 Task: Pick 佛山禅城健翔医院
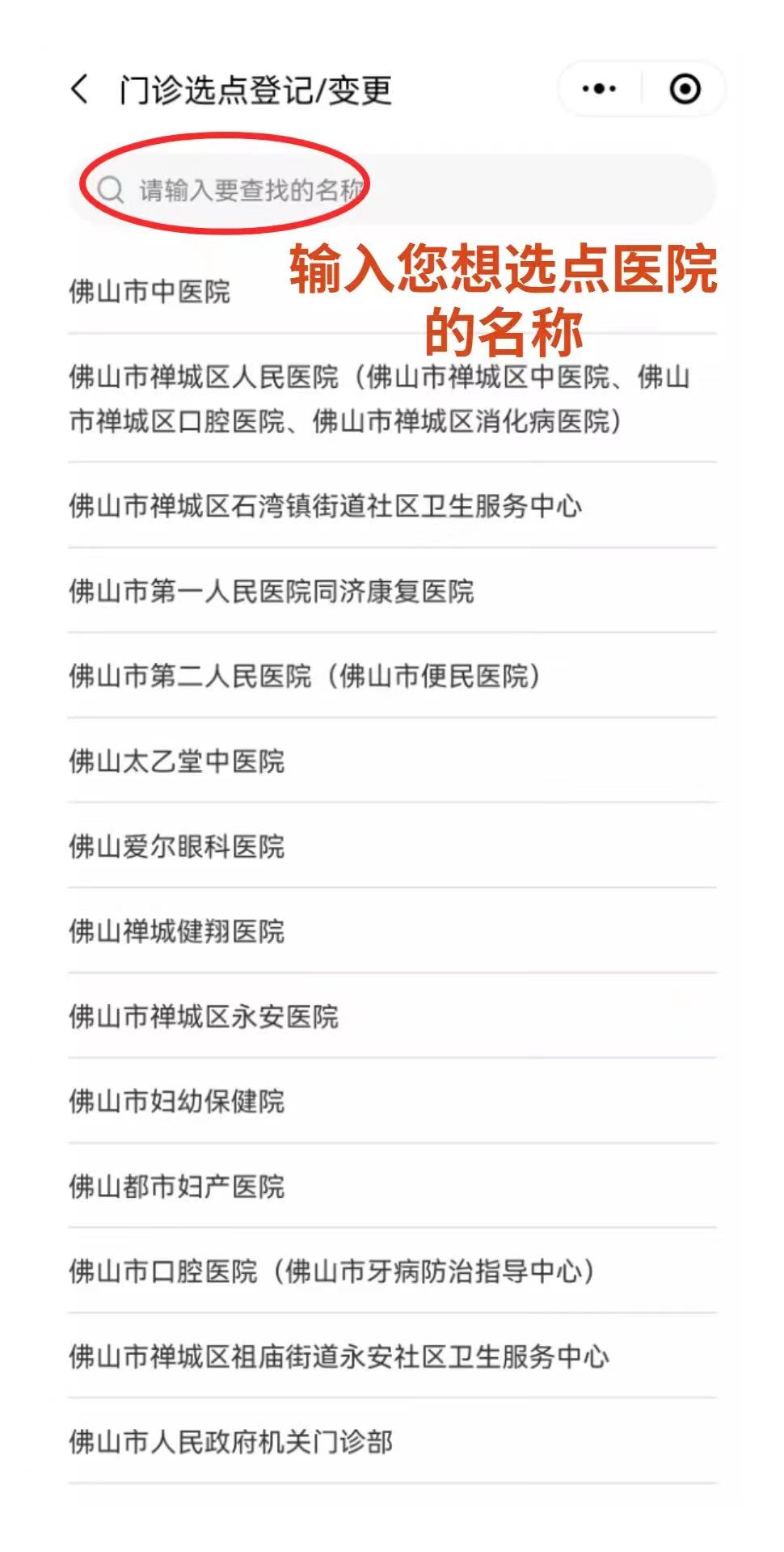coord(393,931)
